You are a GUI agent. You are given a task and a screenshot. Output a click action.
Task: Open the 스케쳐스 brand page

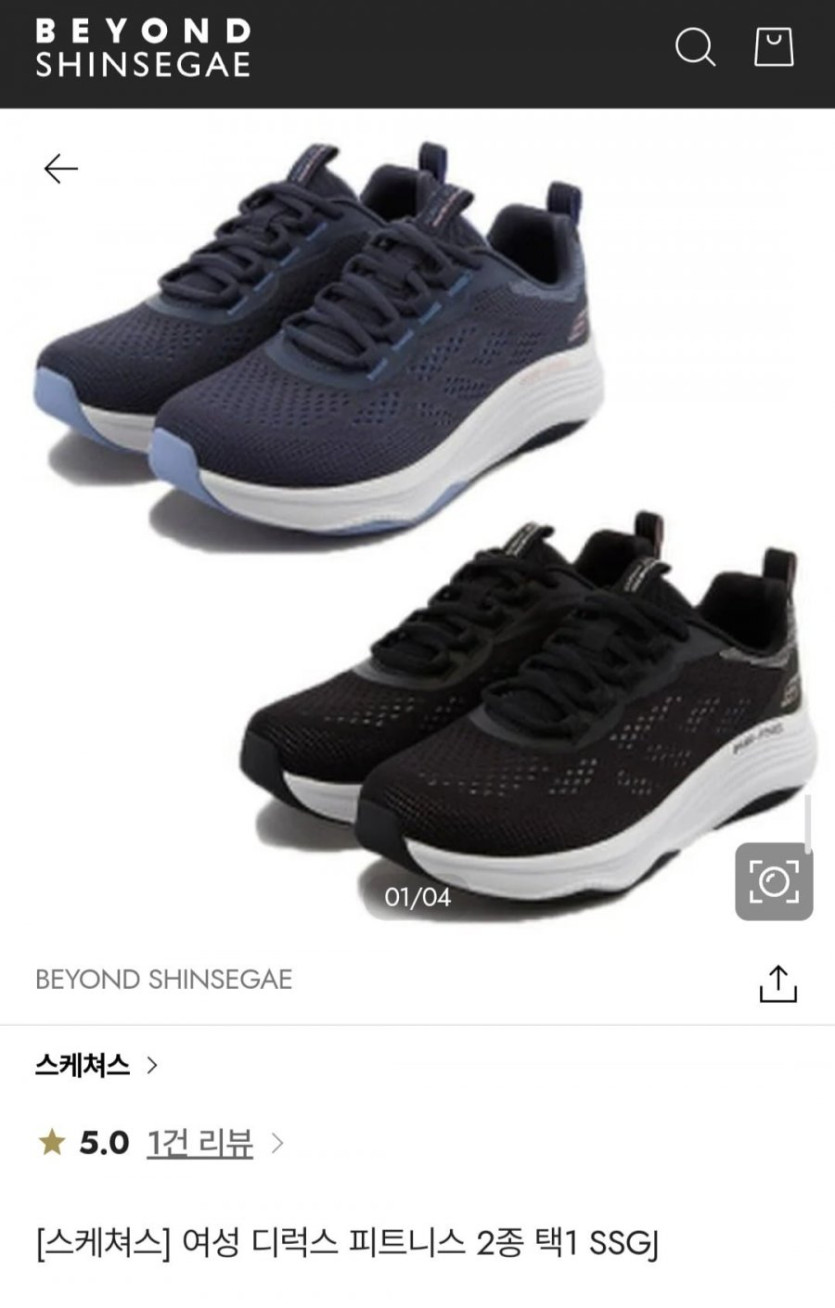pyautogui.click(x=96, y=1065)
